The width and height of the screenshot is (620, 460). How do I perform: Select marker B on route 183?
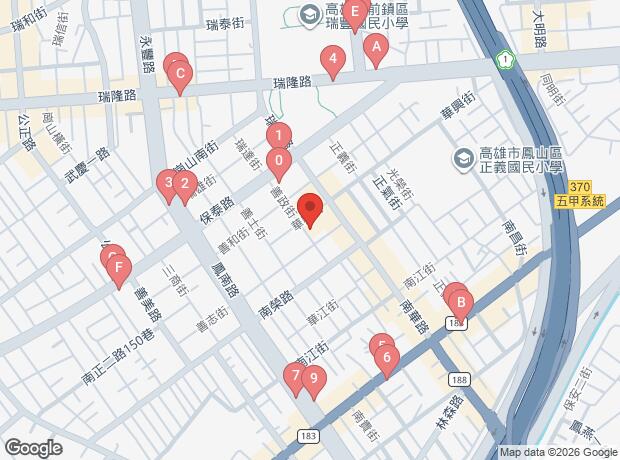461,303
